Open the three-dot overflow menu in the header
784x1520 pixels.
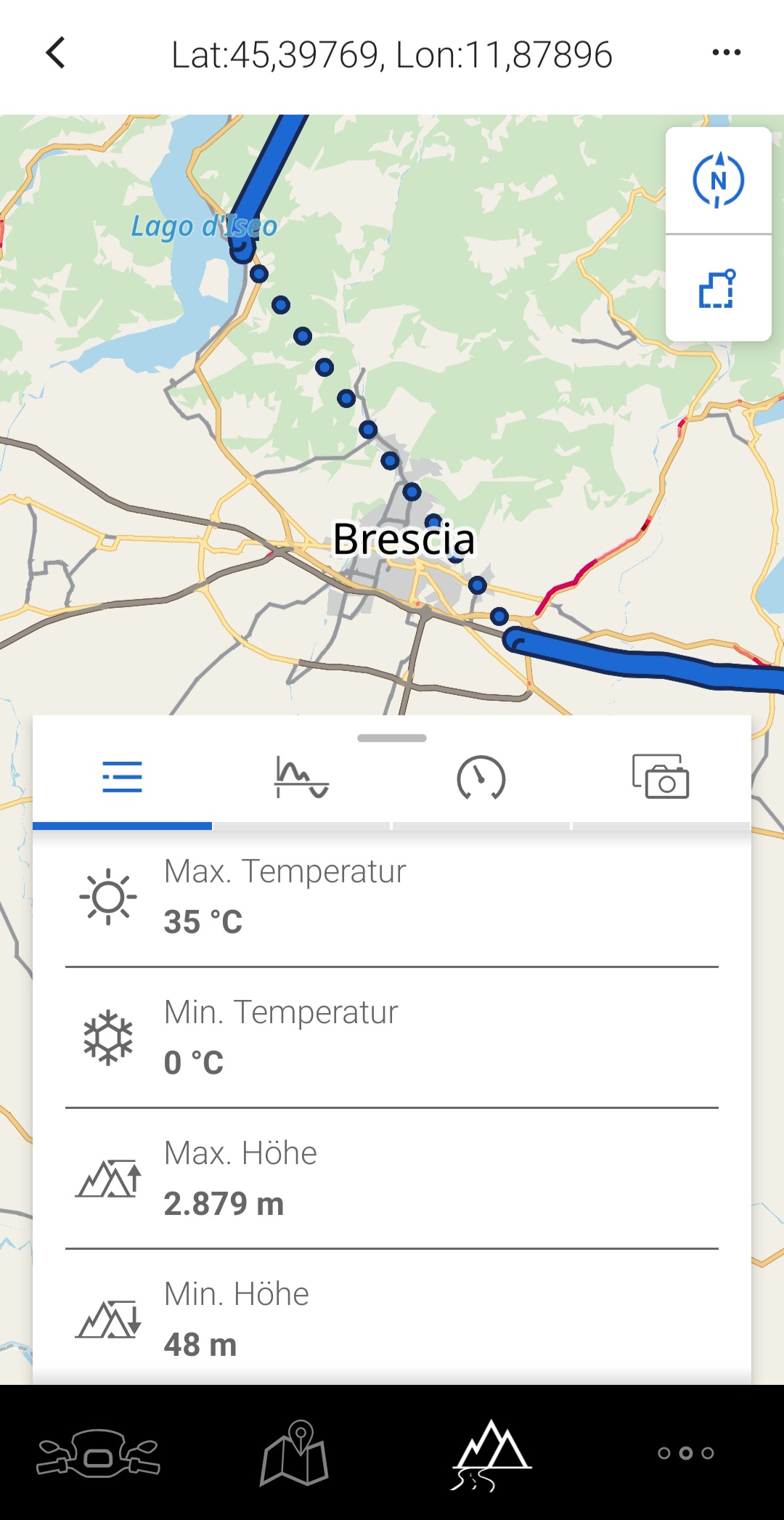click(x=726, y=52)
